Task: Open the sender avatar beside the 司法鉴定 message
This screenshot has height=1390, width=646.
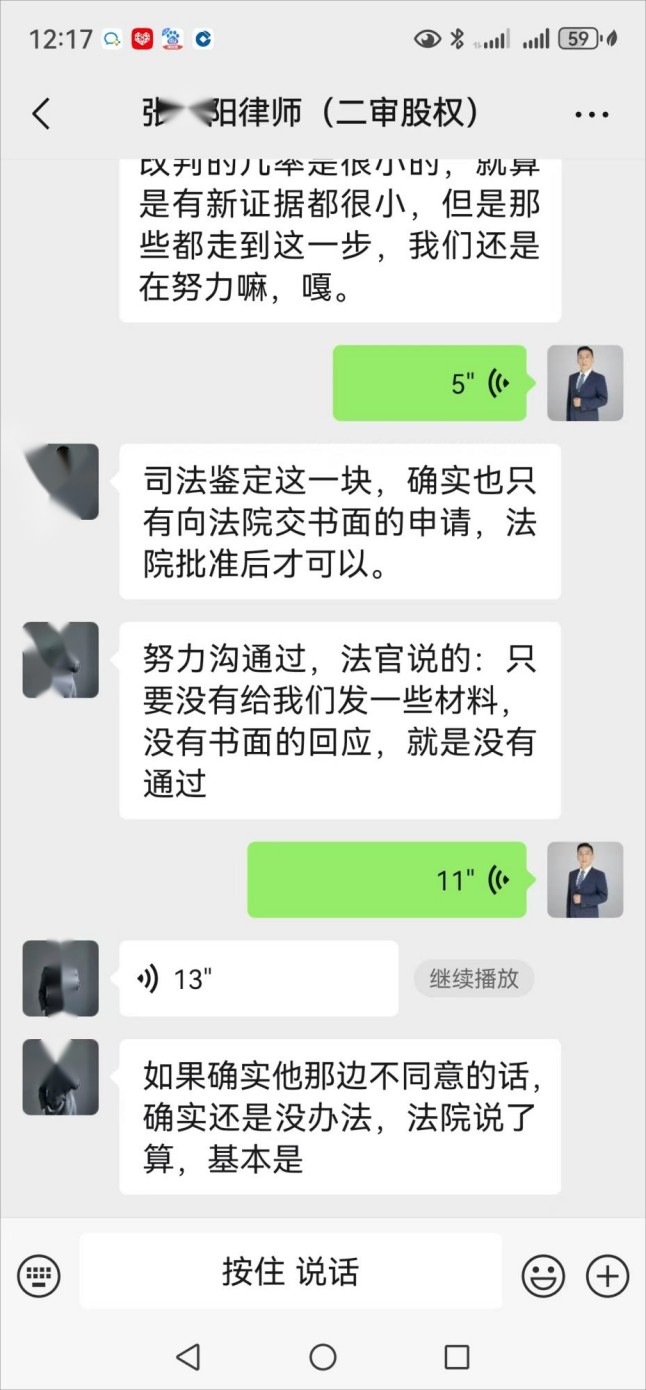Action: tap(61, 482)
